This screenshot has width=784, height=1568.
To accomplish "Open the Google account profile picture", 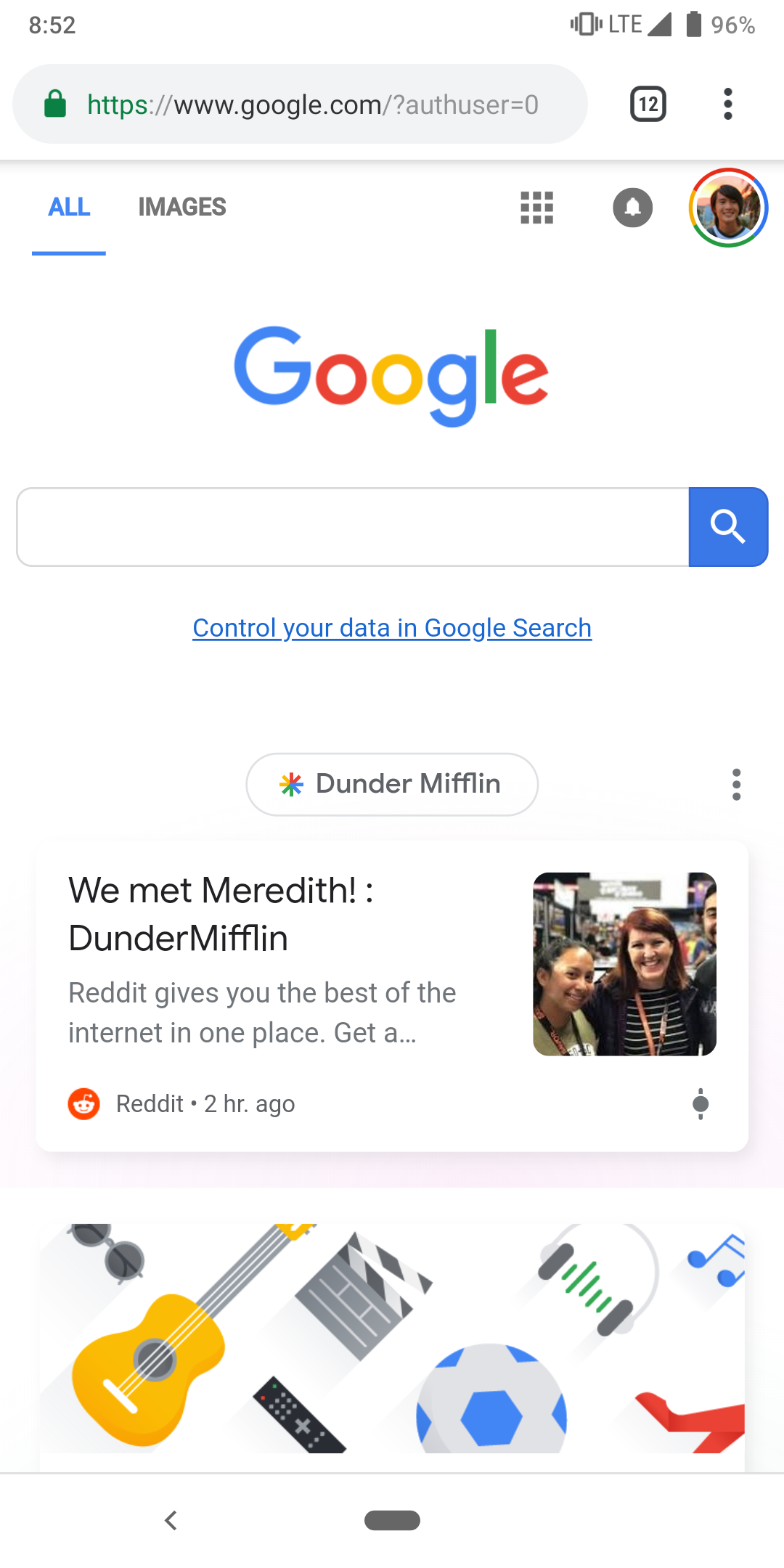I will coord(728,208).
